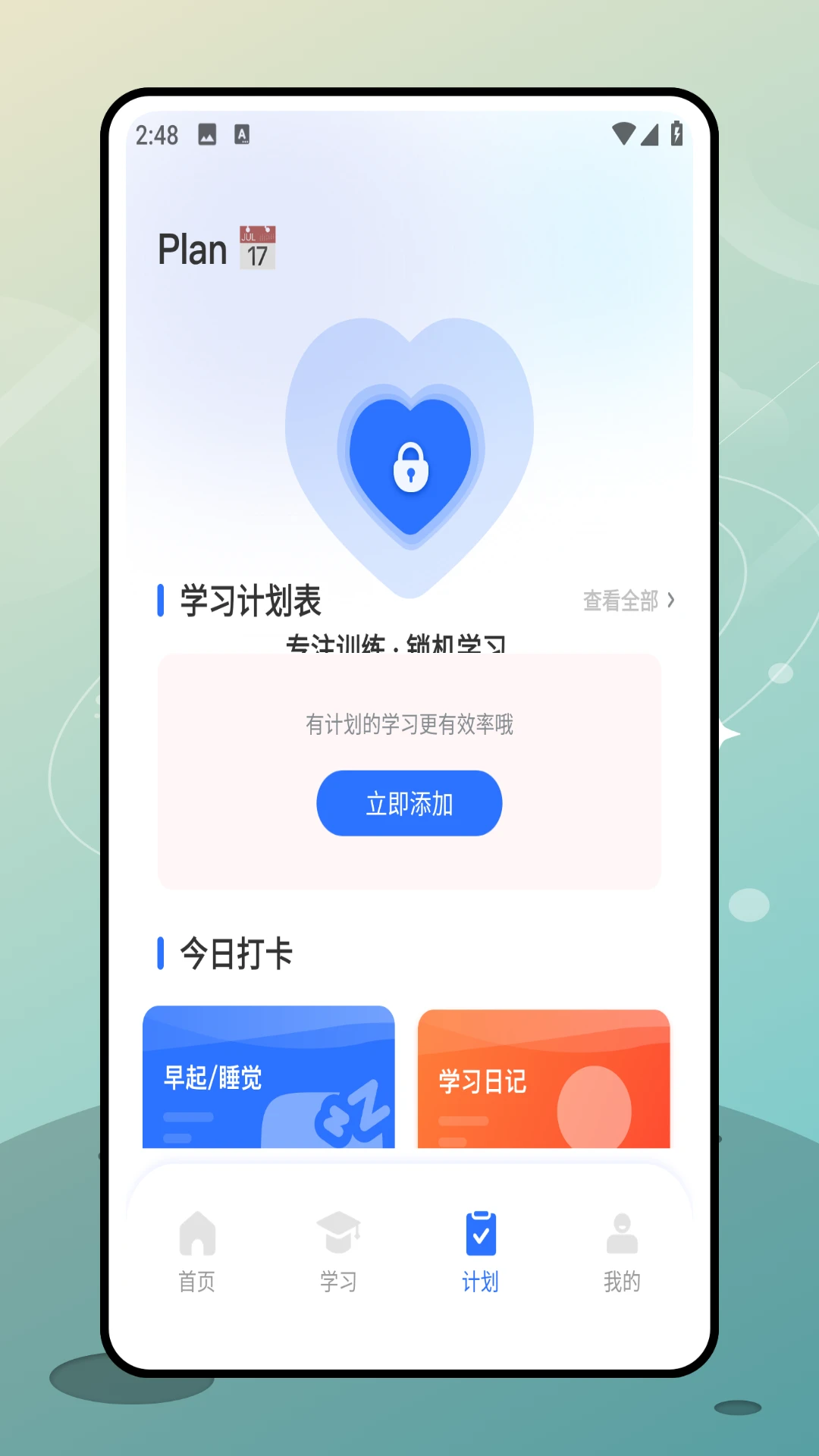Tap the blue lock inside the heart
The width and height of the screenshot is (819, 1456).
[x=411, y=466]
